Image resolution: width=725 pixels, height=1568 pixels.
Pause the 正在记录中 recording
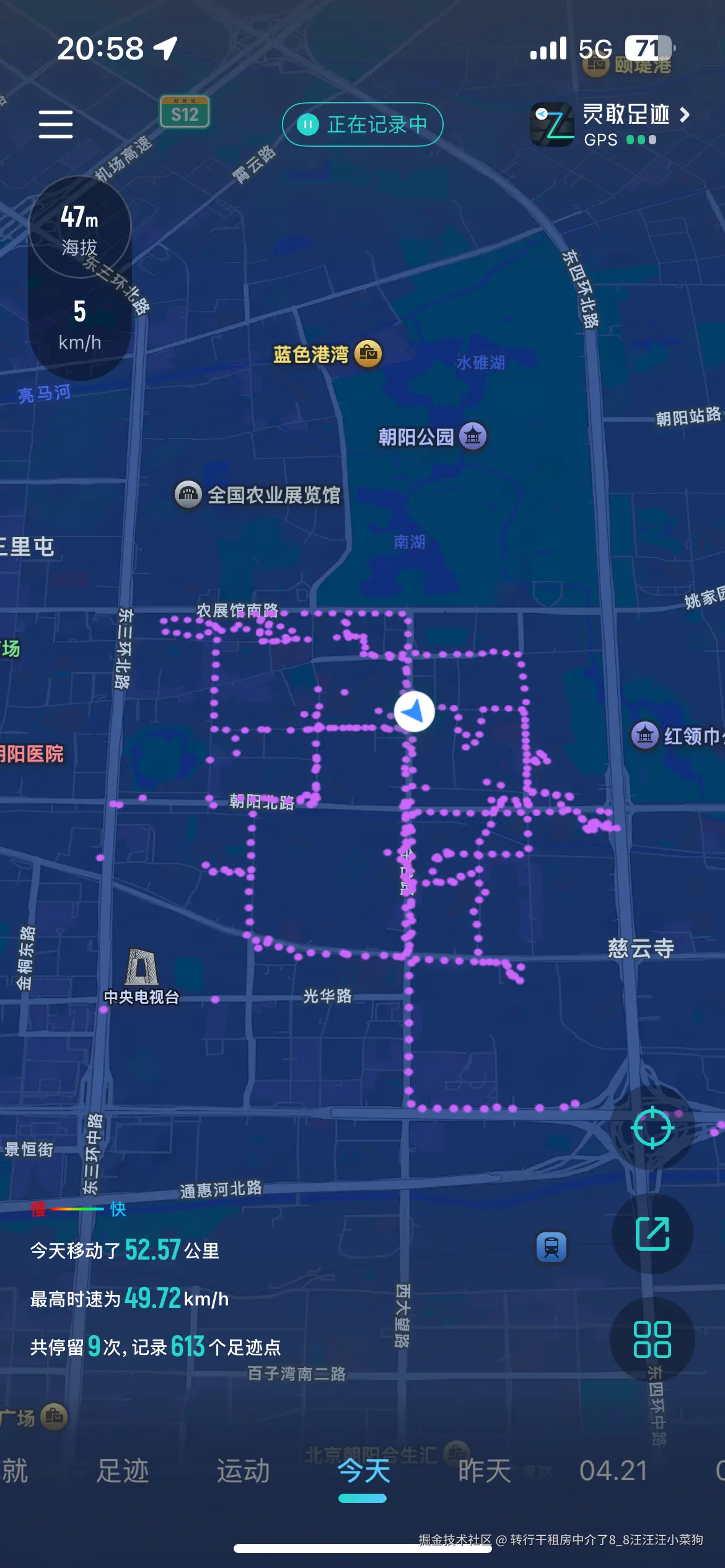(x=362, y=124)
